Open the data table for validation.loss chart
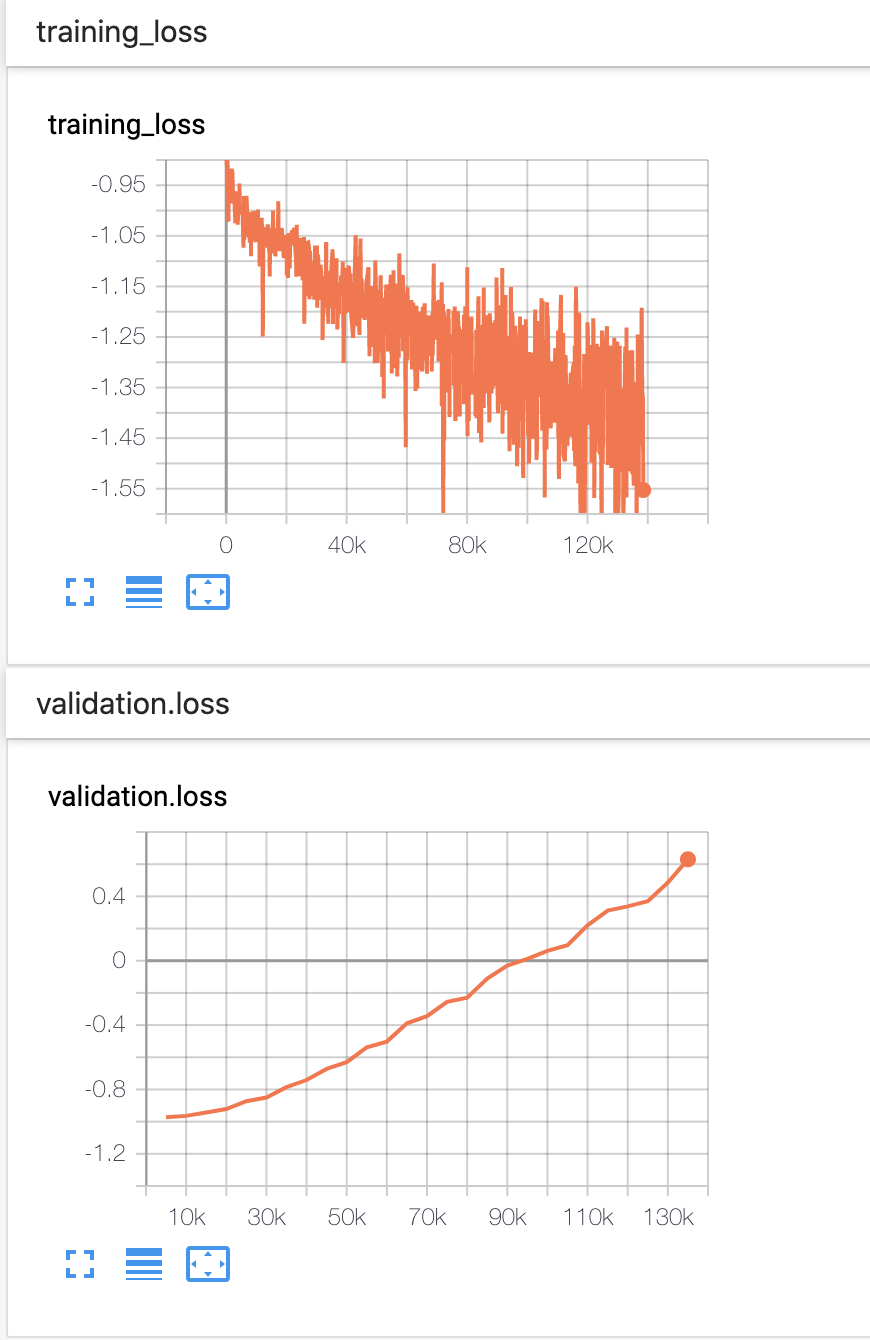The height and width of the screenshot is (1340, 870). [x=144, y=1264]
